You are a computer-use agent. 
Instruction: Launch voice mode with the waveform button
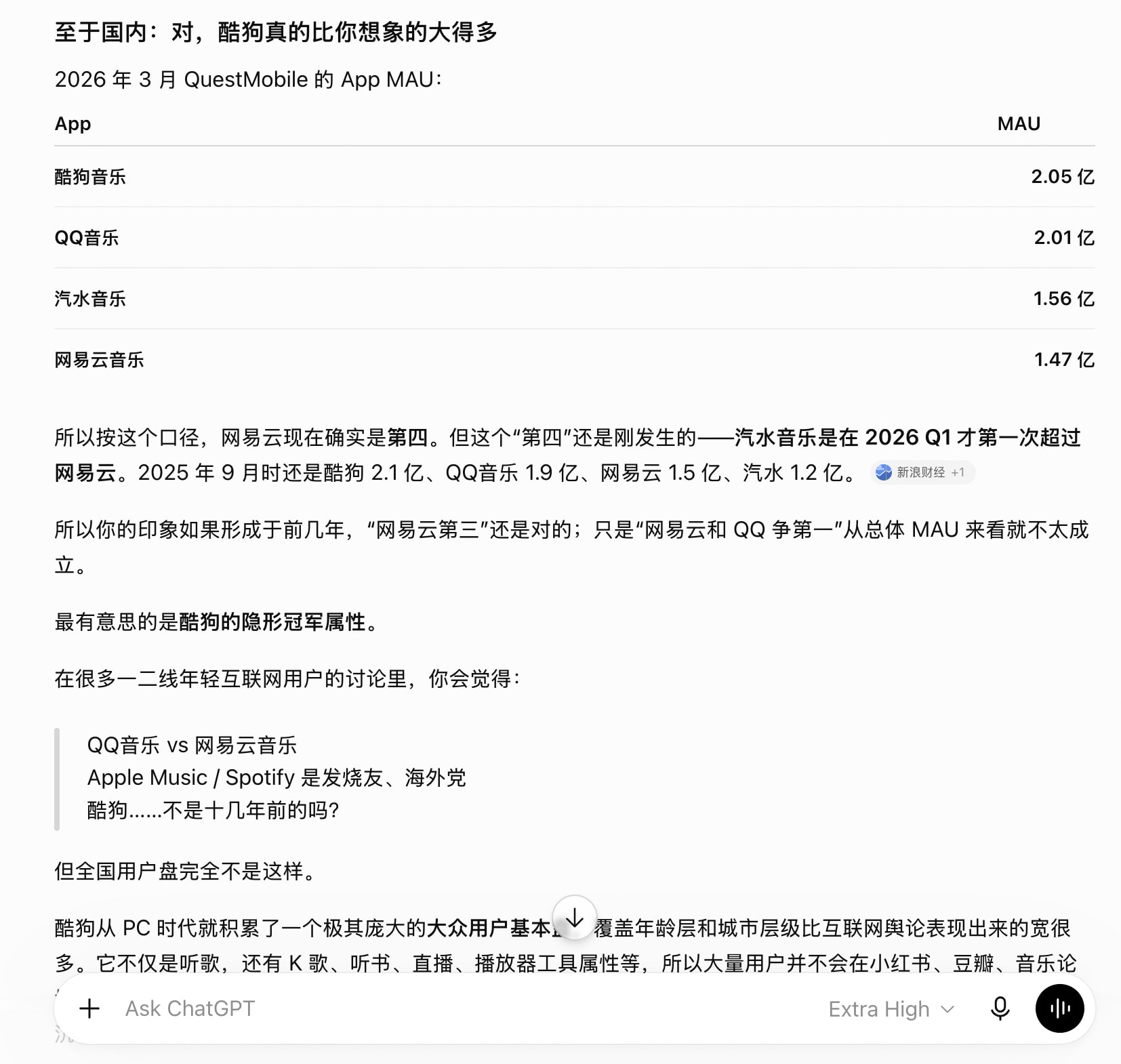[1059, 1008]
